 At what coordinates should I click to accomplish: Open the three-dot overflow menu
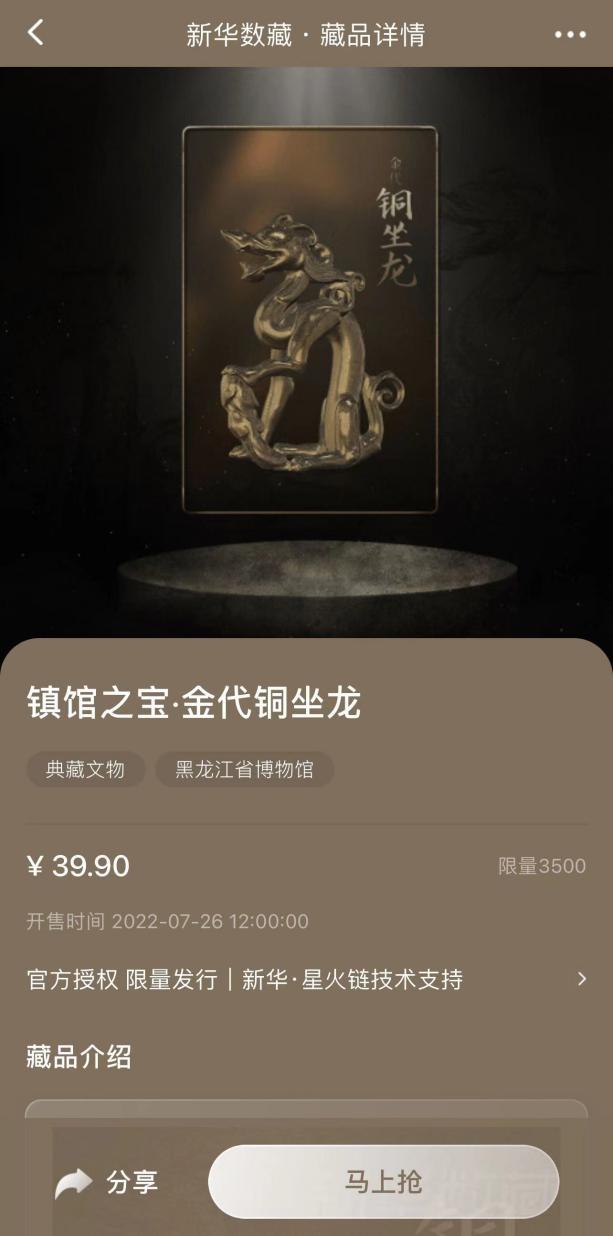point(570,35)
